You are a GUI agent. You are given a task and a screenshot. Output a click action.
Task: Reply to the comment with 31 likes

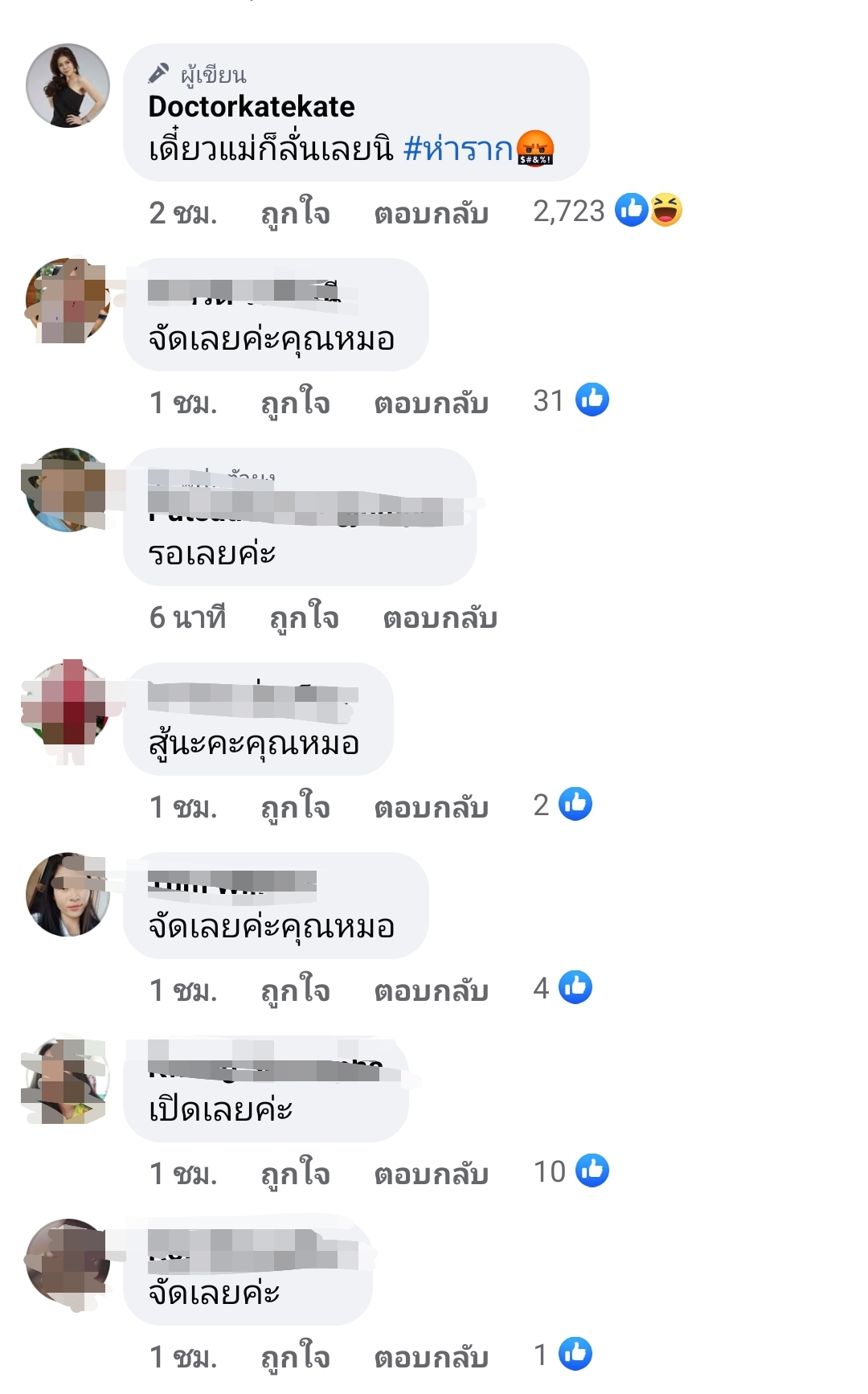431,401
